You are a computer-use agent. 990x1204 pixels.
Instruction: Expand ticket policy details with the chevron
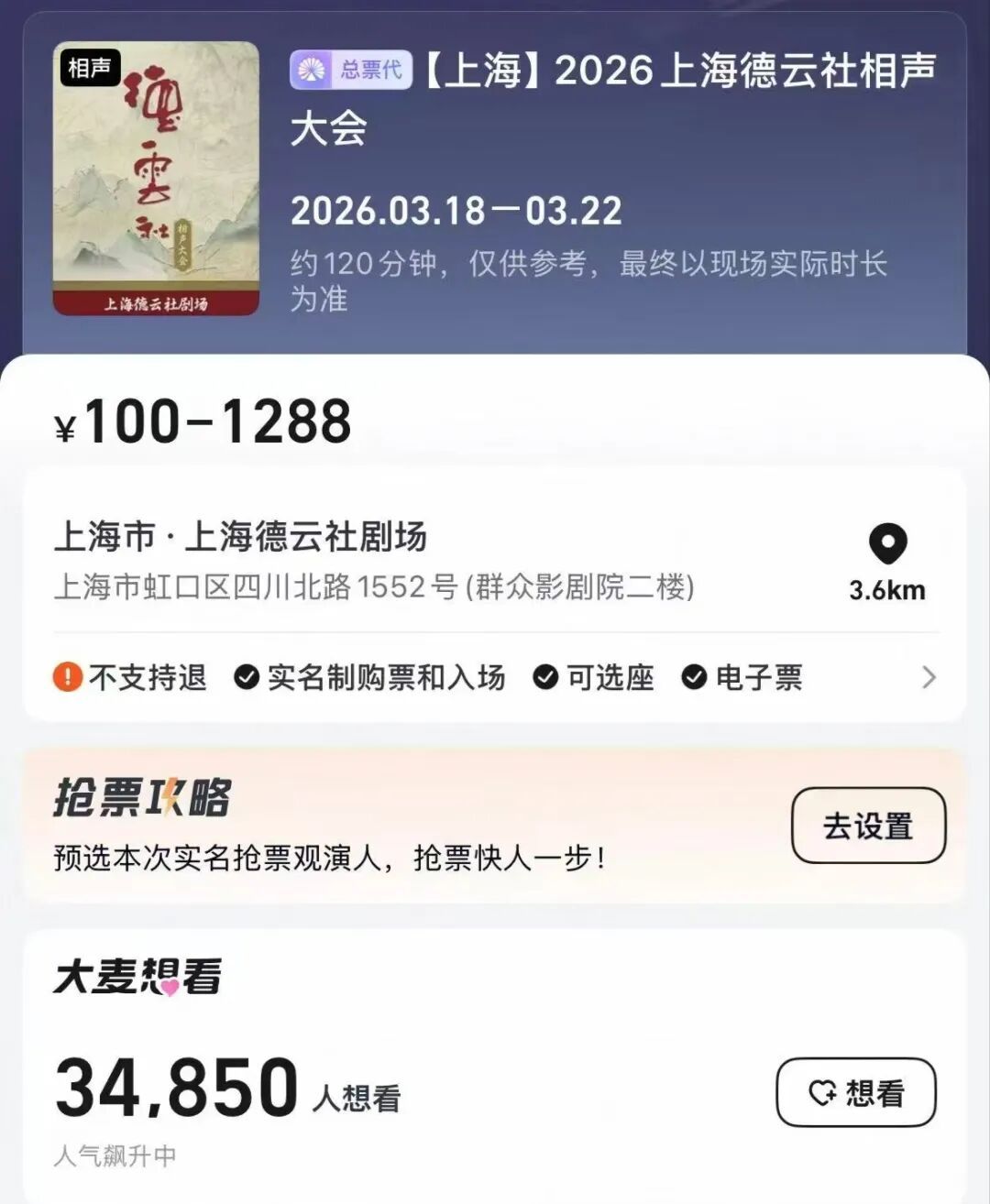[x=929, y=678]
